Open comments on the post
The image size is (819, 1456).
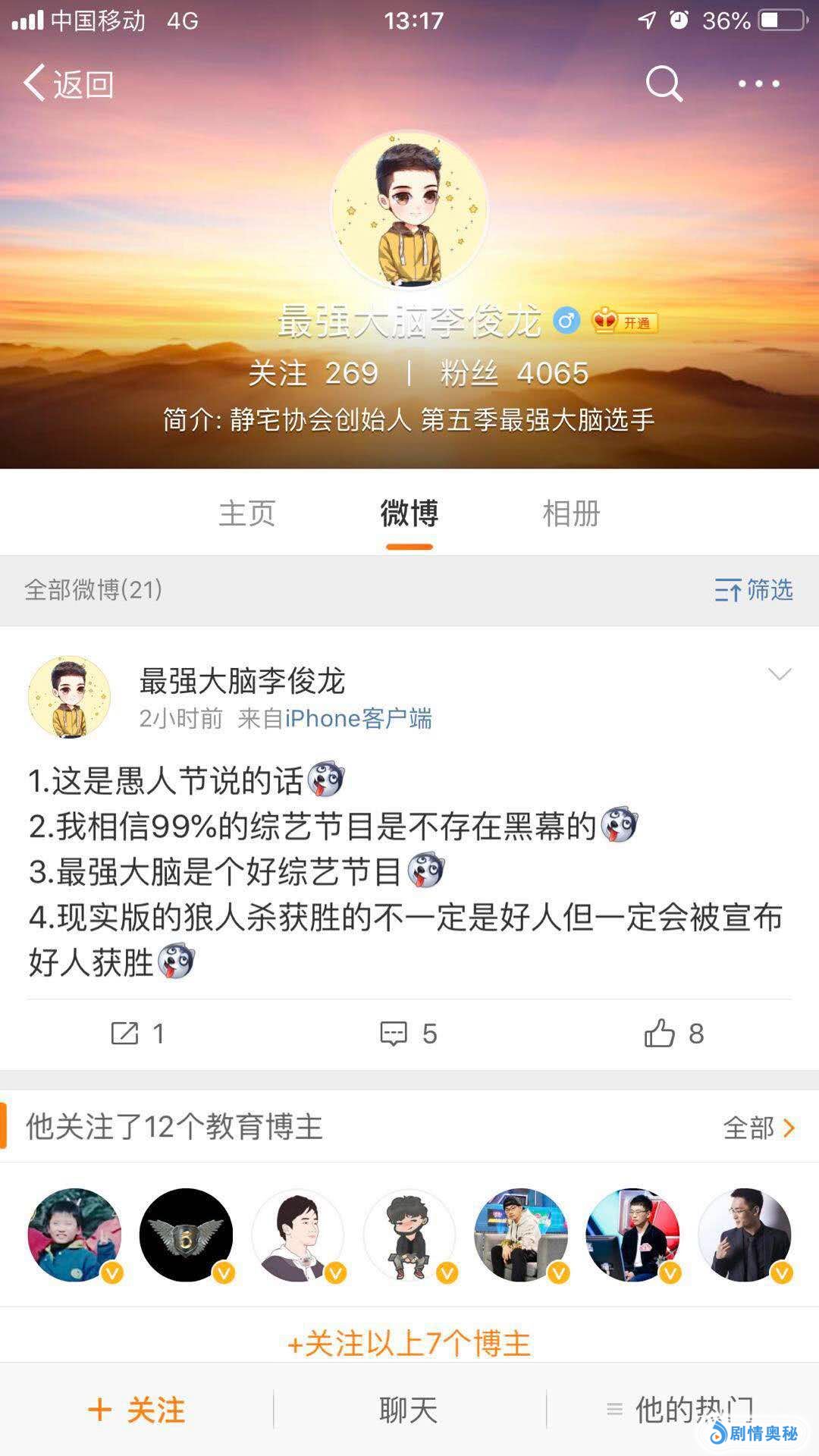click(x=408, y=1033)
